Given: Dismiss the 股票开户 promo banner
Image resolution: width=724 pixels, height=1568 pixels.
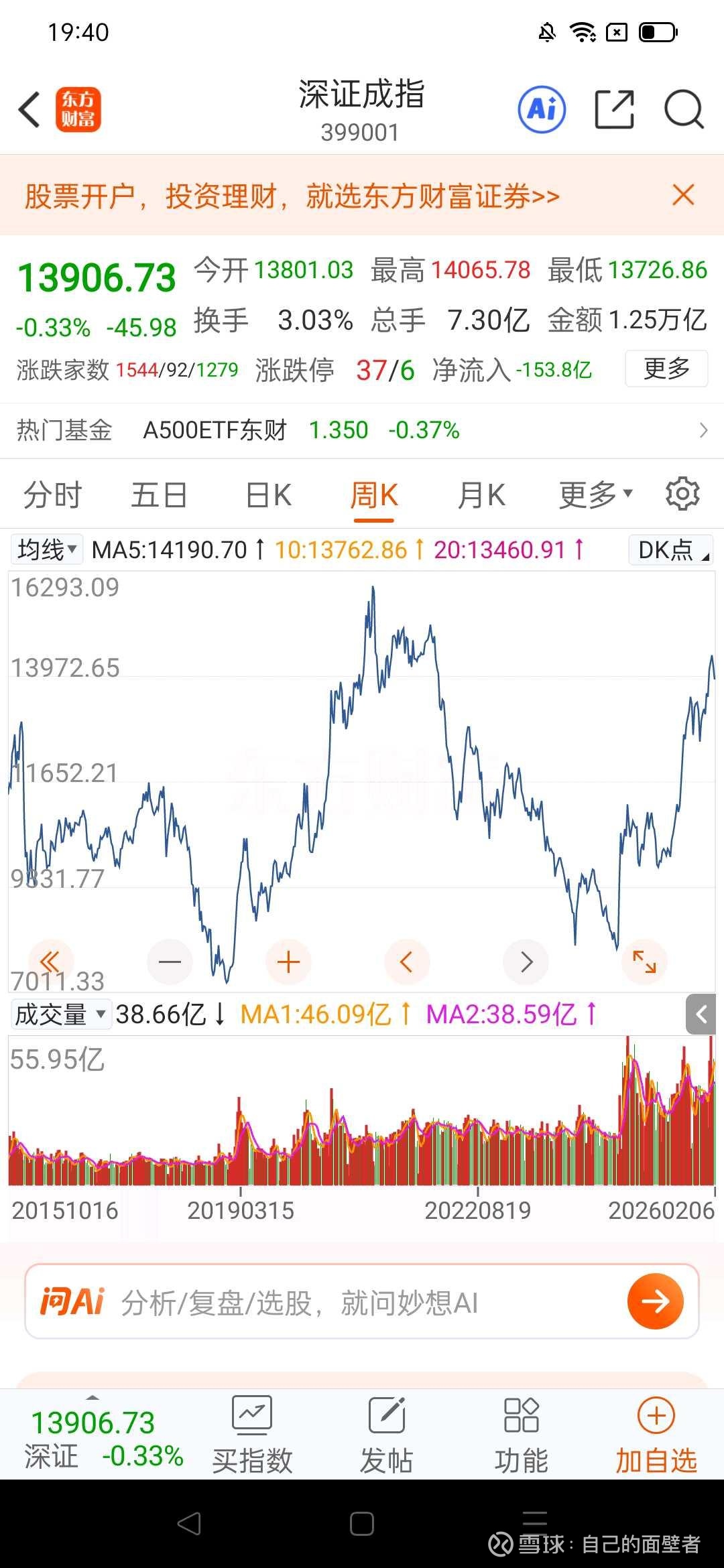Looking at the screenshot, I should 683,196.
